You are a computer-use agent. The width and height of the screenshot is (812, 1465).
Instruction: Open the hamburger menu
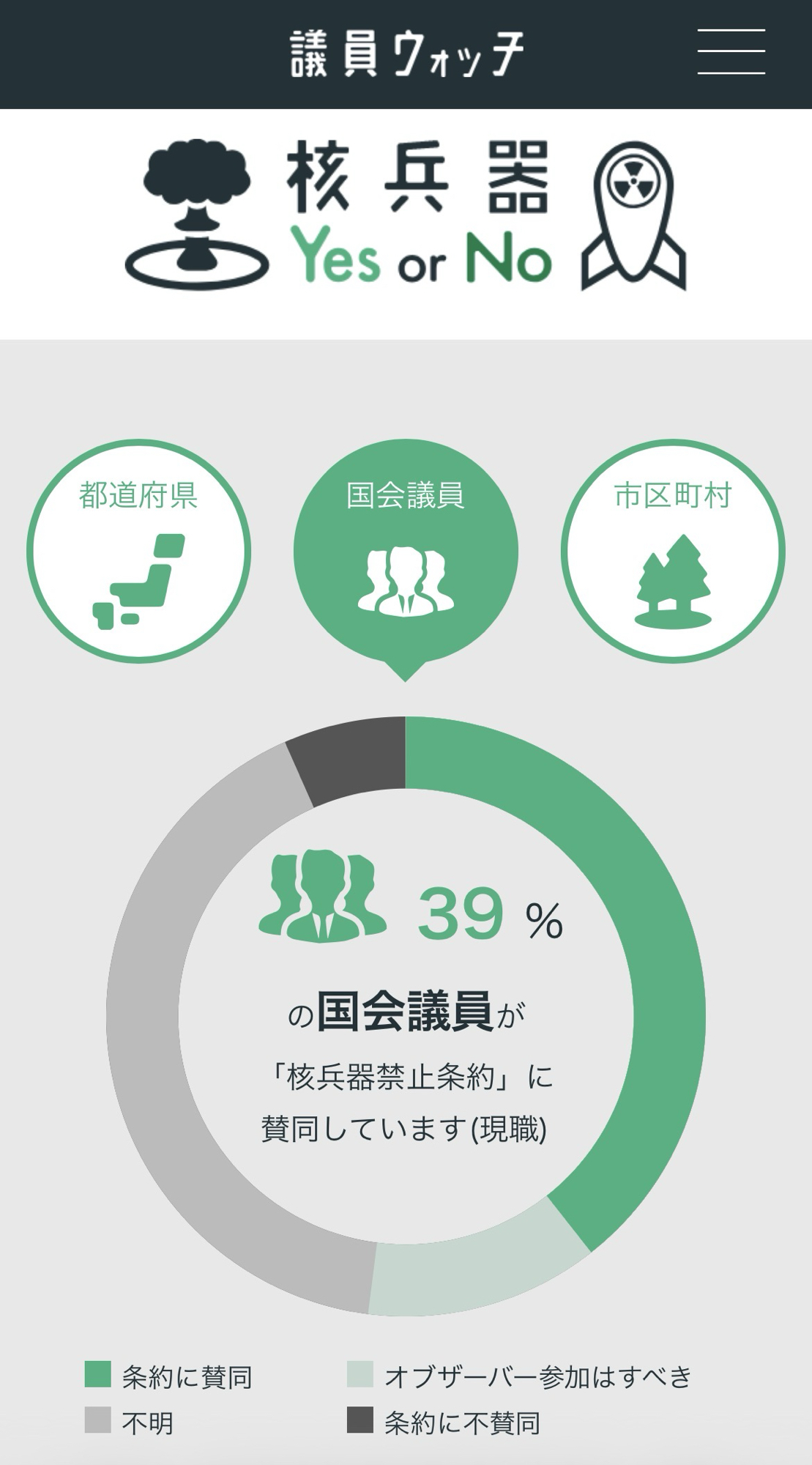(x=731, y=52)
